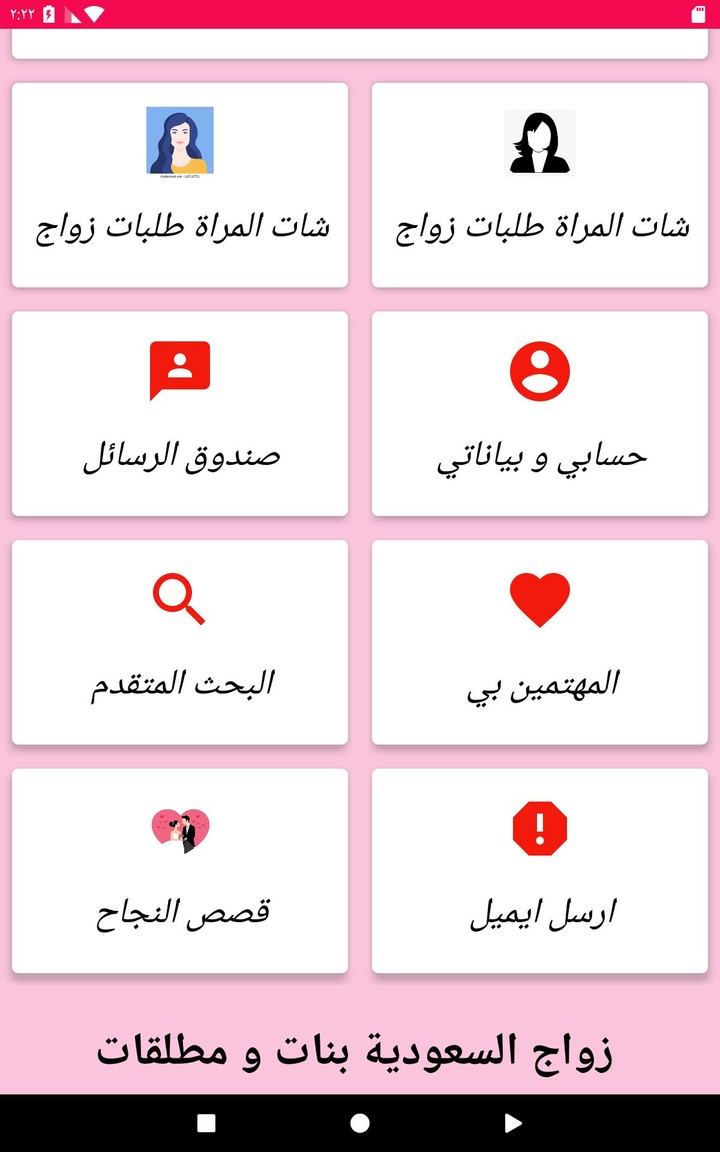The image size is (720, 1152).
Task: Tap the red account profile icon
Action: click(540, 369)
